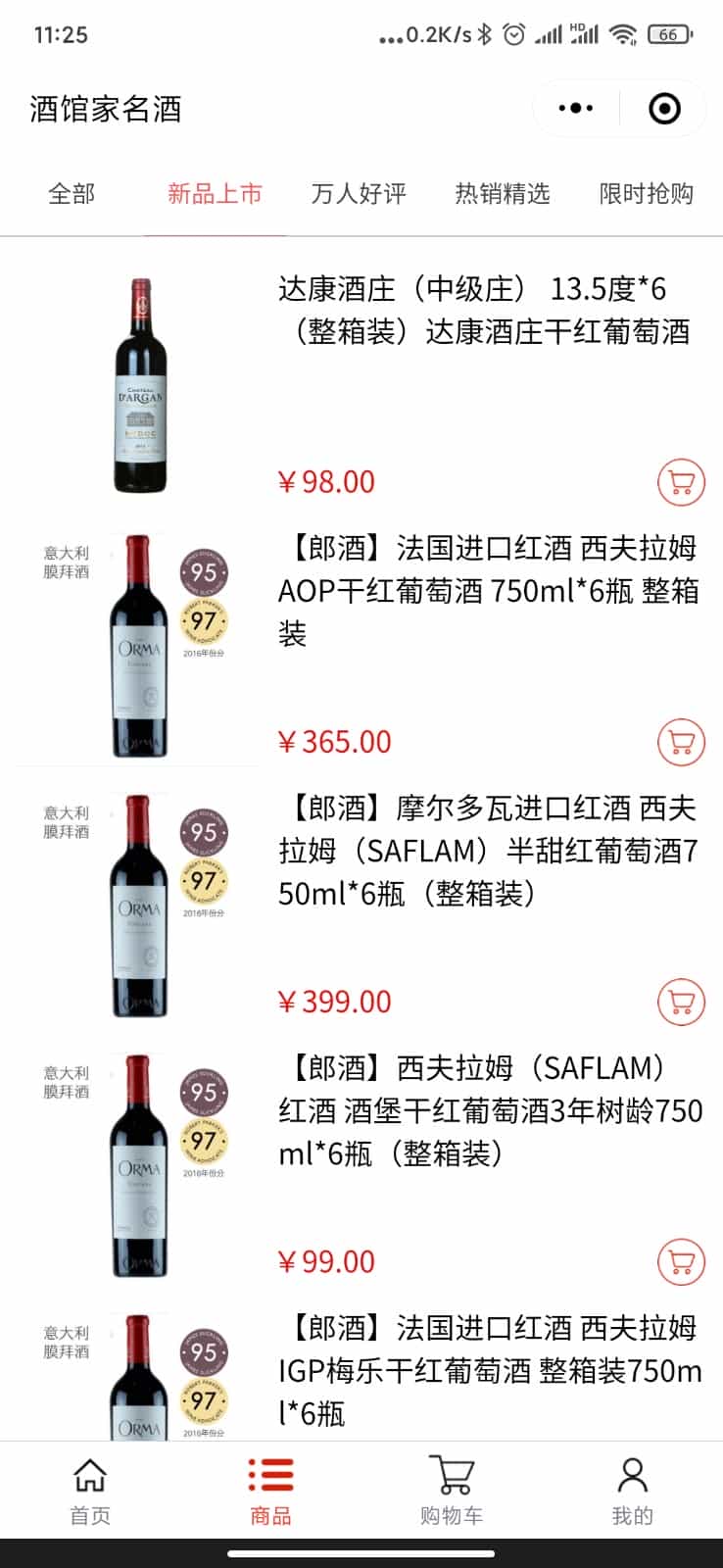Screen dimensions: 723x1568
Task: Add the ¥365.00 西夫拉姆AOP wine to cart
Action: click(x=681, y=742)
